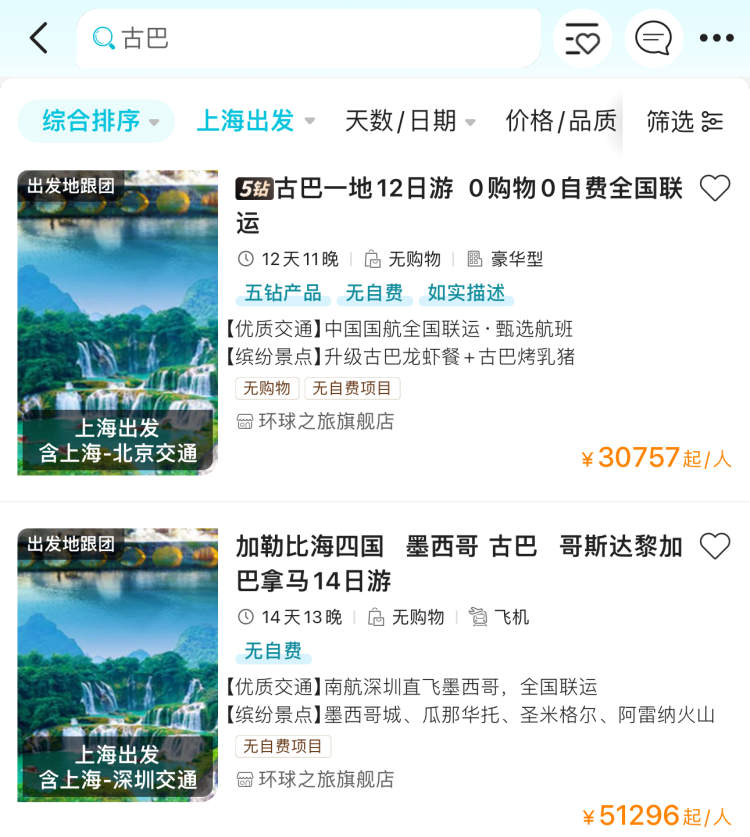Image resolution: width=750 pixels, height=837 pixels.
Task: Favorite the 古巴一地12日游 tour
Action: (714, 188)
